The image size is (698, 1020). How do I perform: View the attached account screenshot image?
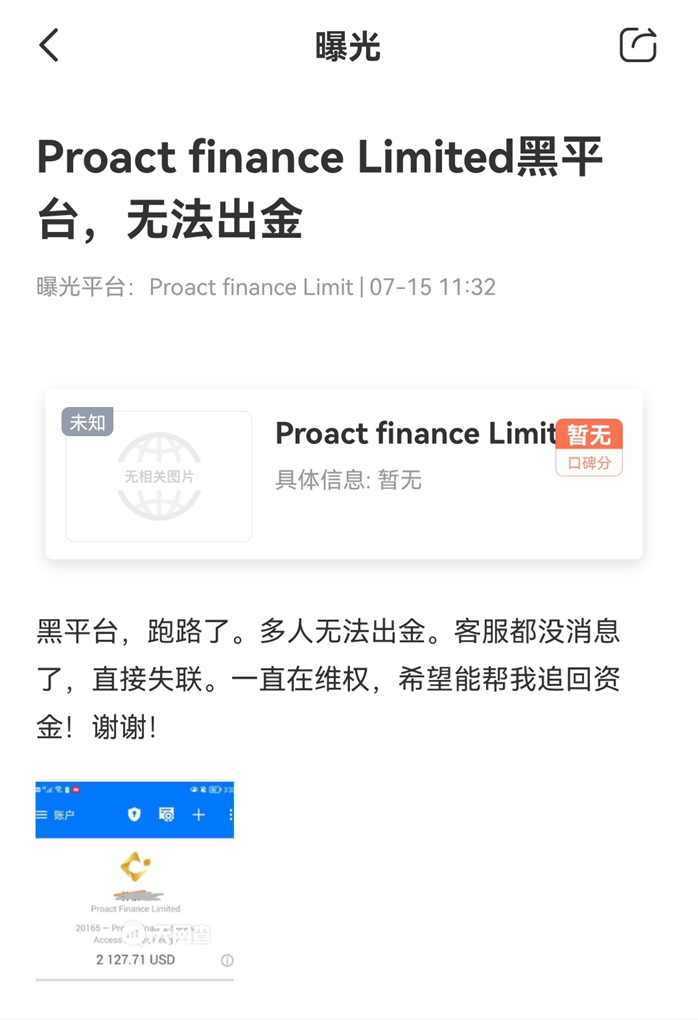coord(135,879)
